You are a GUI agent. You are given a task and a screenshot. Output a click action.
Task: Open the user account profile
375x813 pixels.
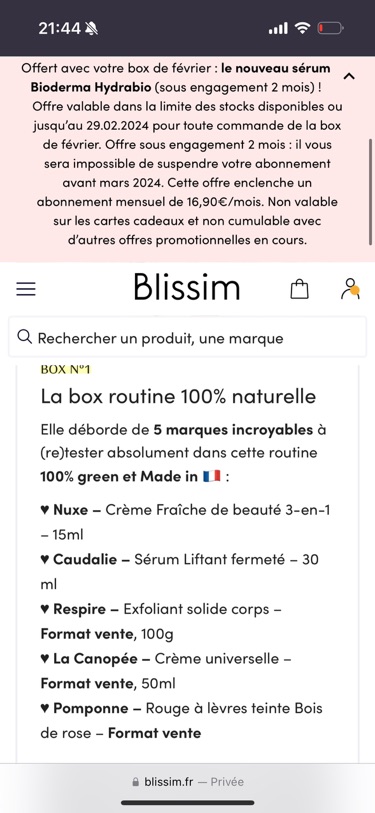tap(350, 289)
